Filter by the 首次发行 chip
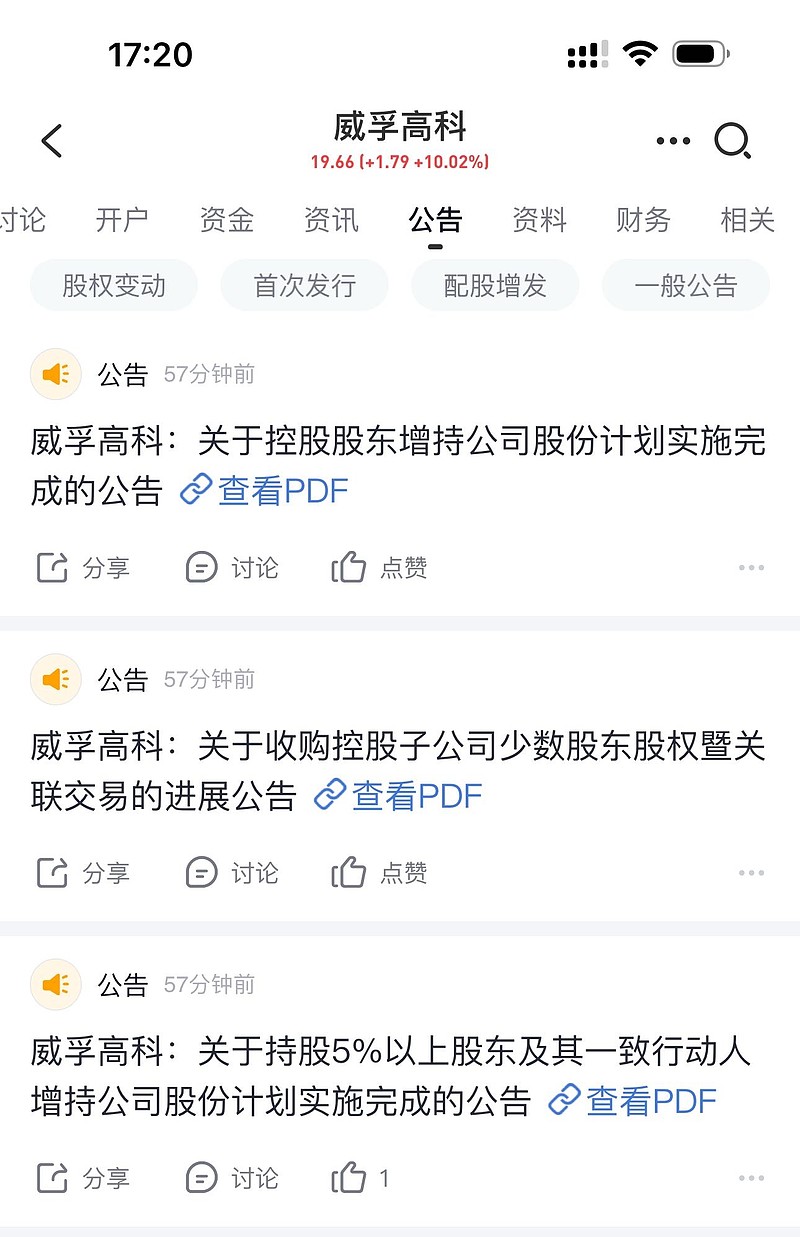This screenshot has height=1237, width=800. [304, 286]
